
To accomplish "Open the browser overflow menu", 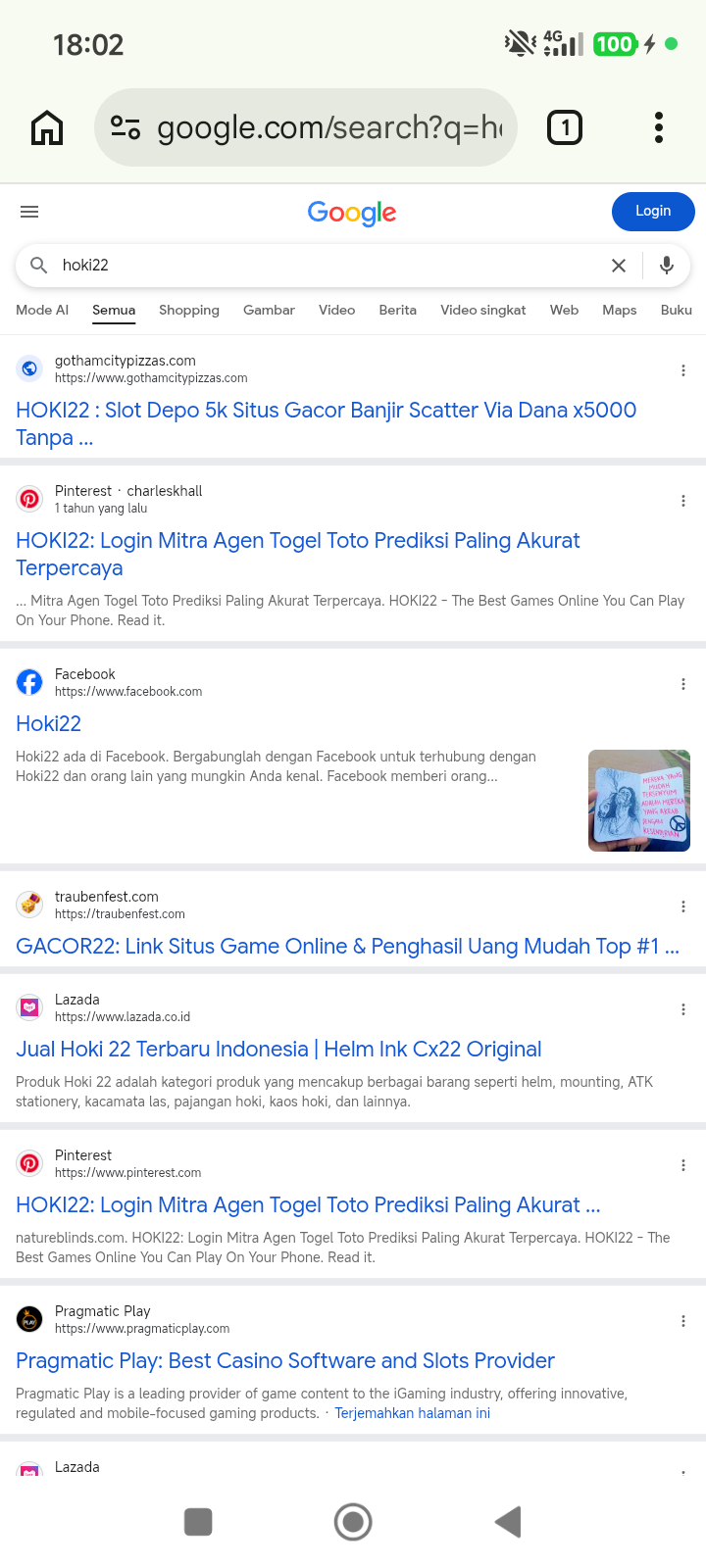I will pos(659,127).
